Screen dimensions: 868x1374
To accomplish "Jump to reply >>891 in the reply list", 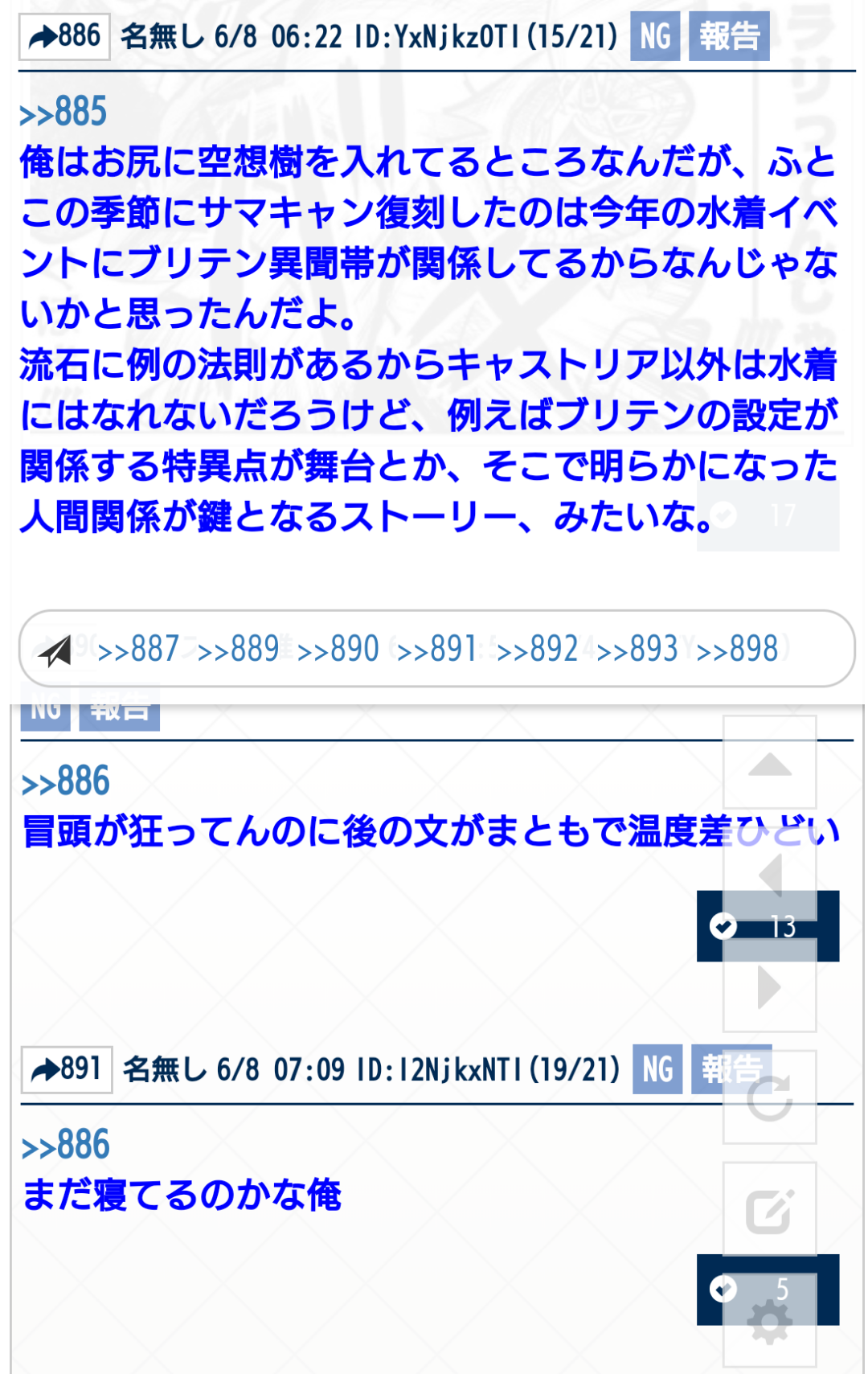I will (437, 649).
